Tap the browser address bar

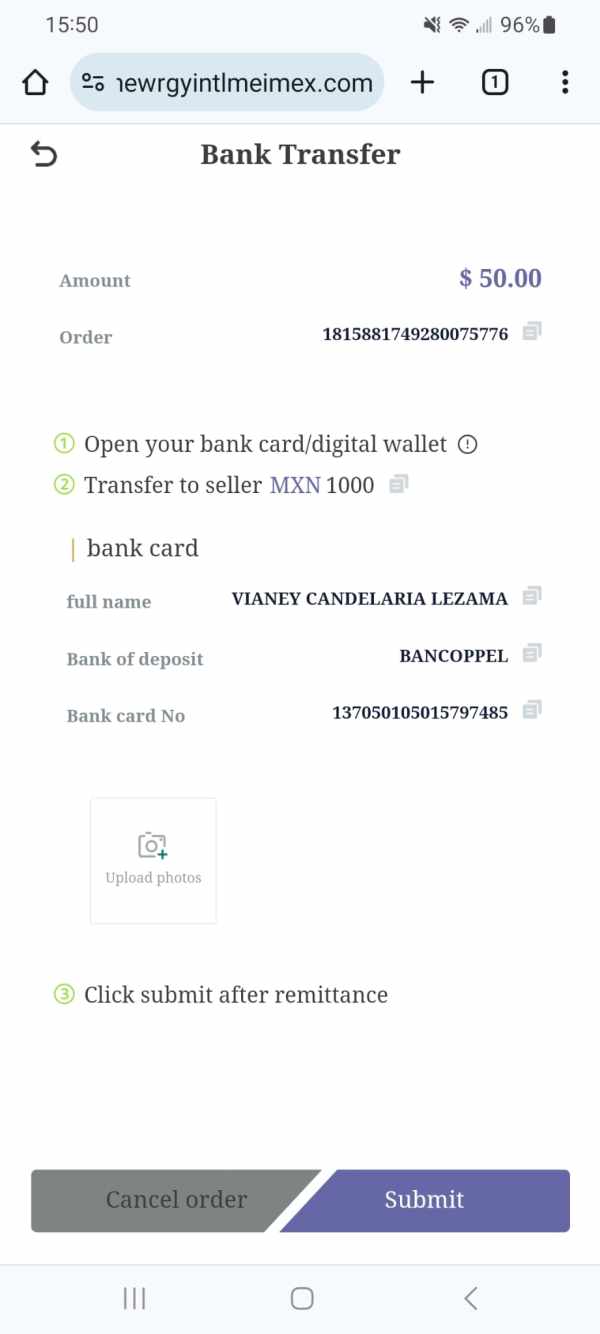[x=227, y=82]
